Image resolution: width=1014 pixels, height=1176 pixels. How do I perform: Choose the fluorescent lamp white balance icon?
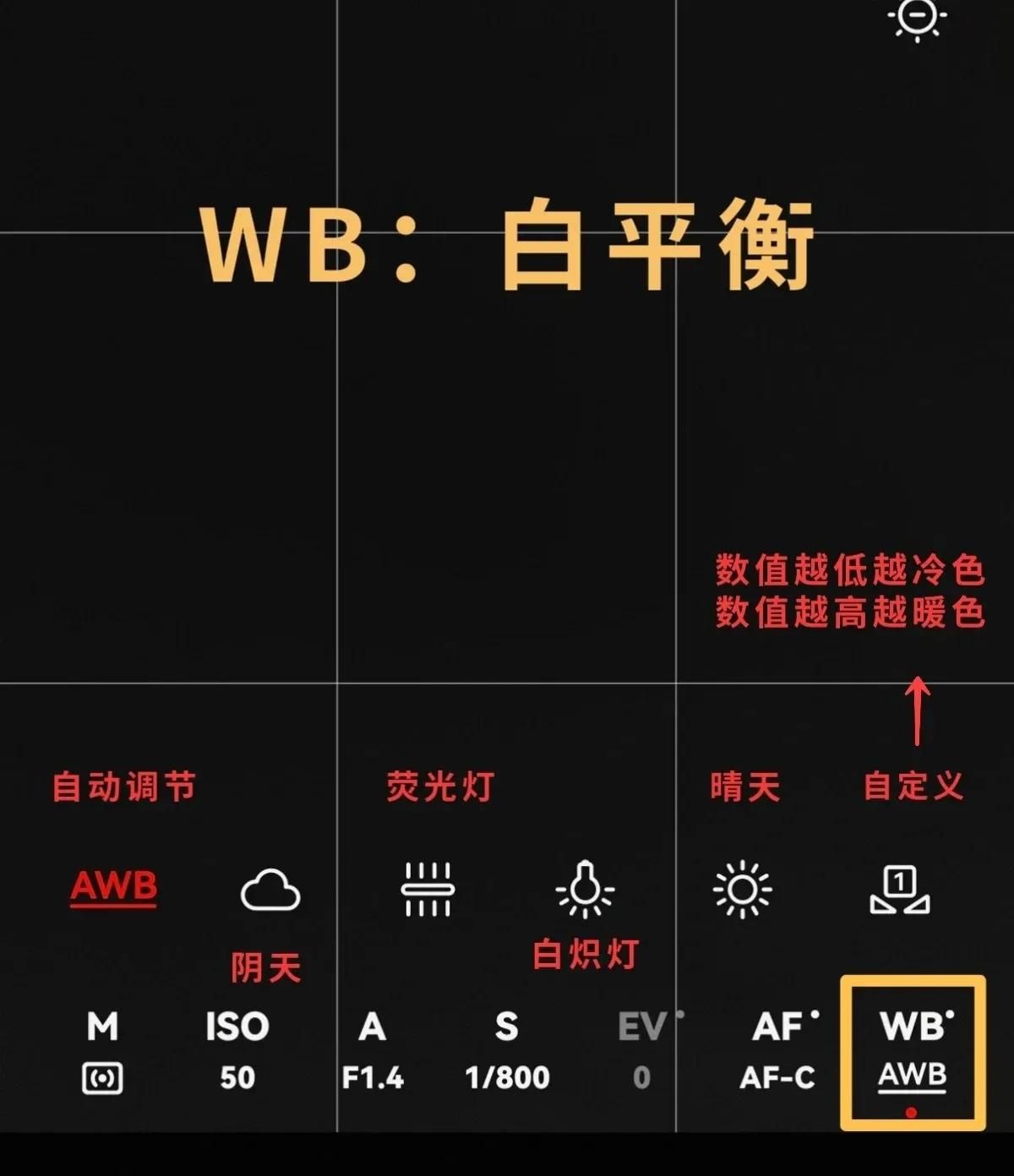tap(429, 891)
